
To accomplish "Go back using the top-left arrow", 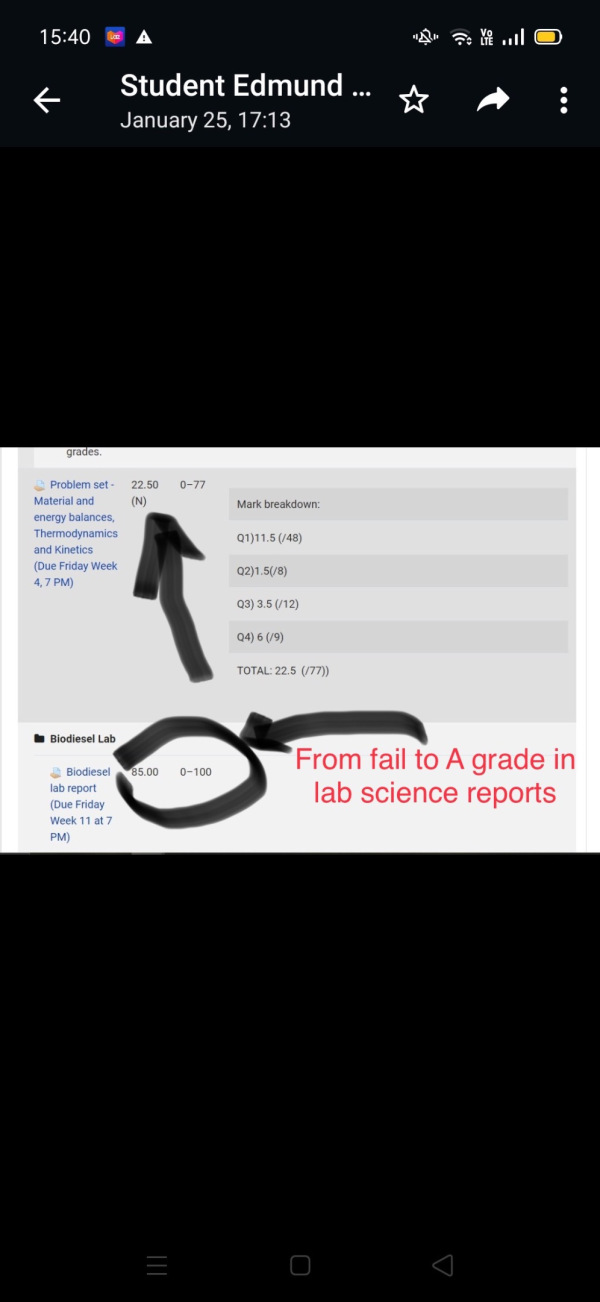I will (x=47, y=100).
